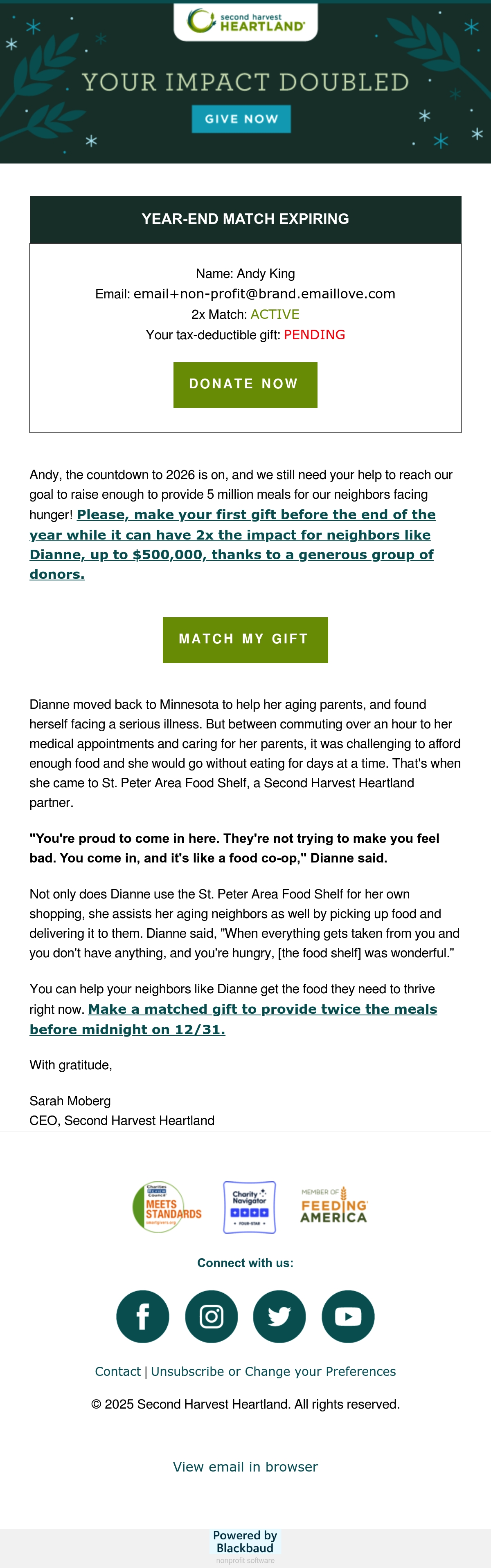Image resolution: width=491 pixels, height=1568 pixels.
Task: Tap the DONATE NOW button
Action: click(245, 385)
